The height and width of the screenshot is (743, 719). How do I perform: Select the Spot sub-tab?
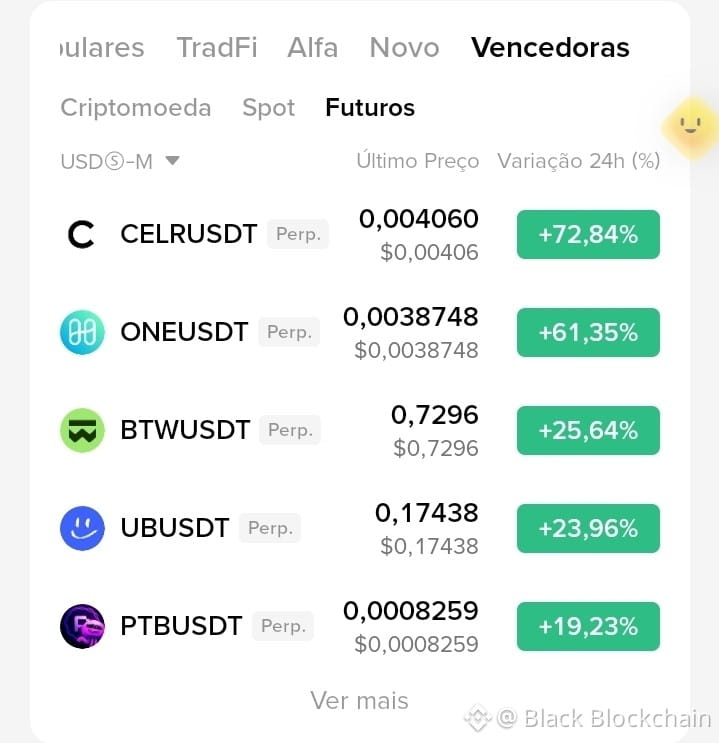(268, 108)
